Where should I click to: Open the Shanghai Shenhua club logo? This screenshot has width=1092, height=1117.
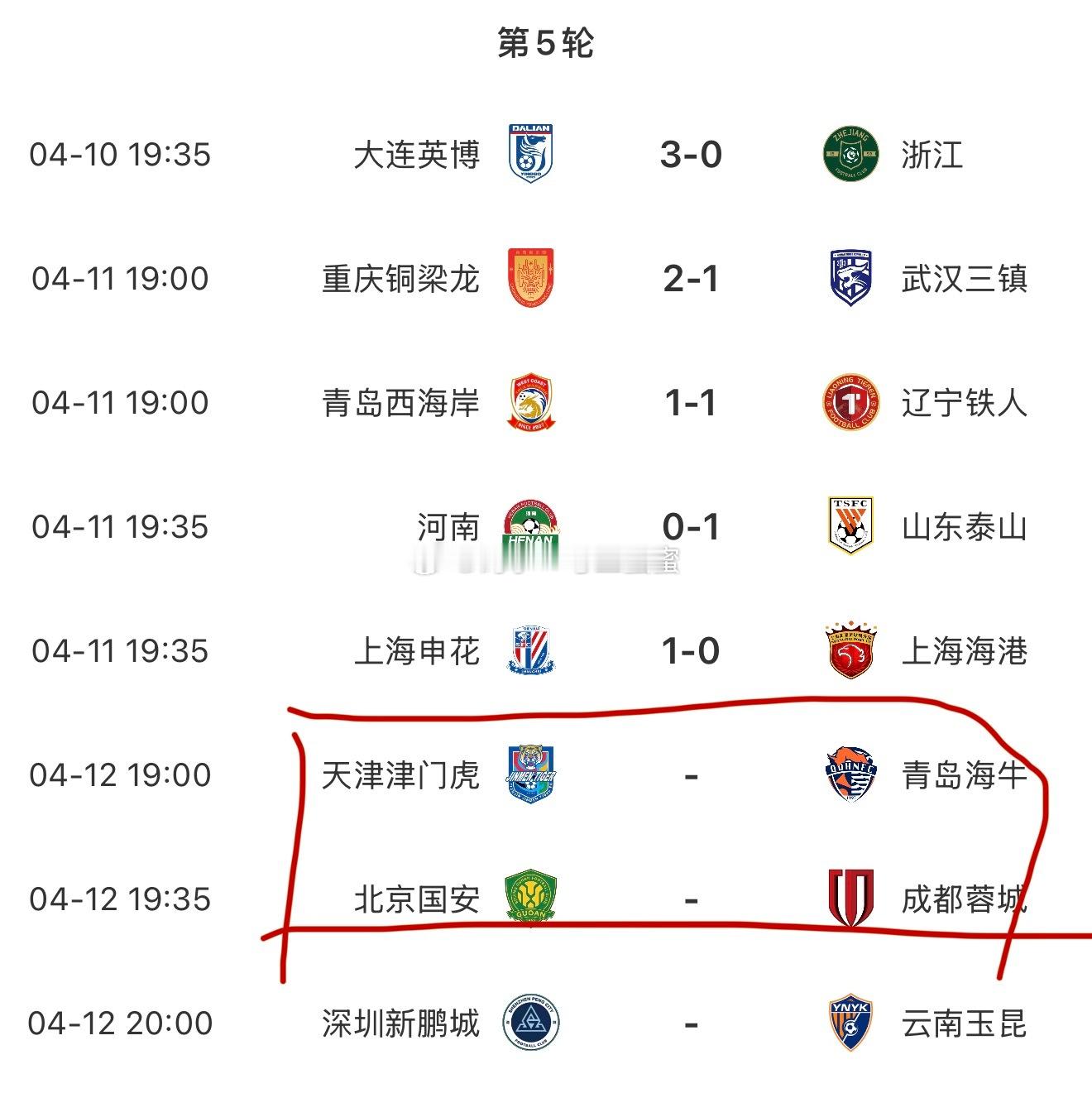tap(530, 651)
